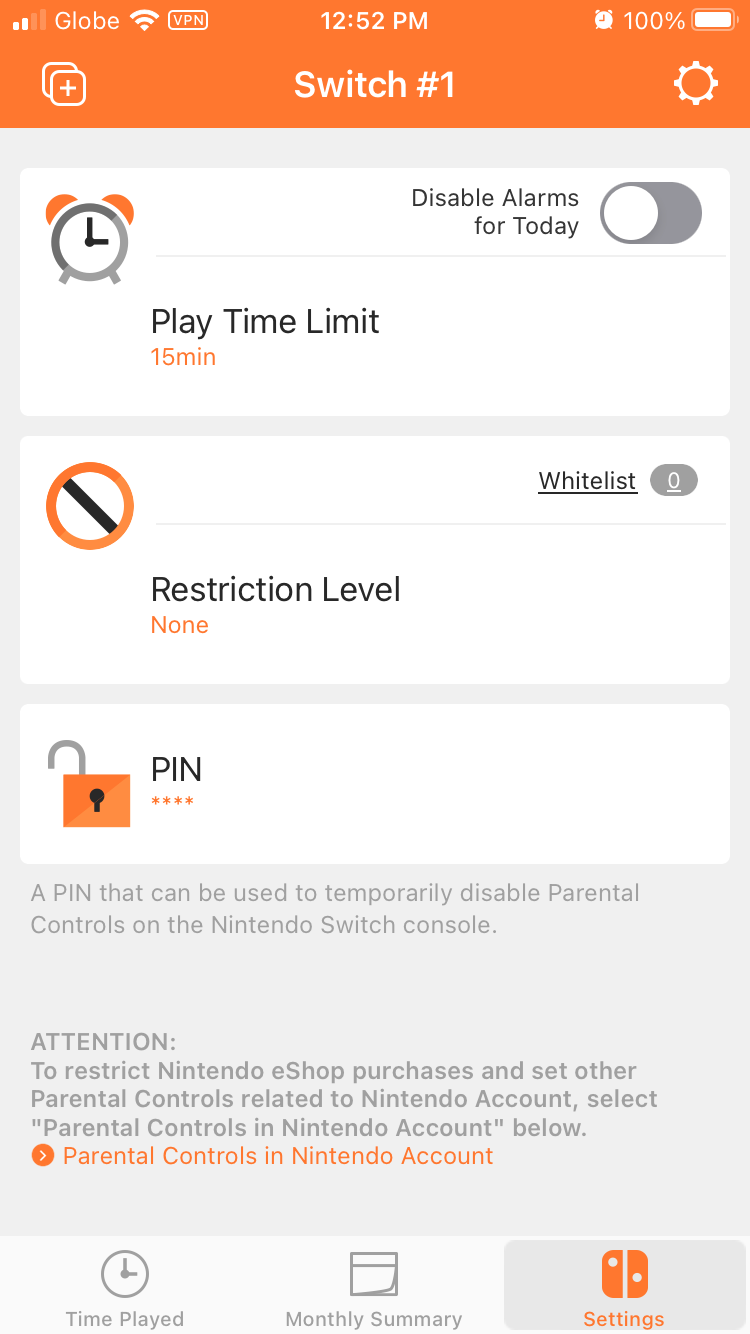Switch to the Time Played tab
Screen dimensions: 750x1334
pyautogui.click(x=124, y=1285)
